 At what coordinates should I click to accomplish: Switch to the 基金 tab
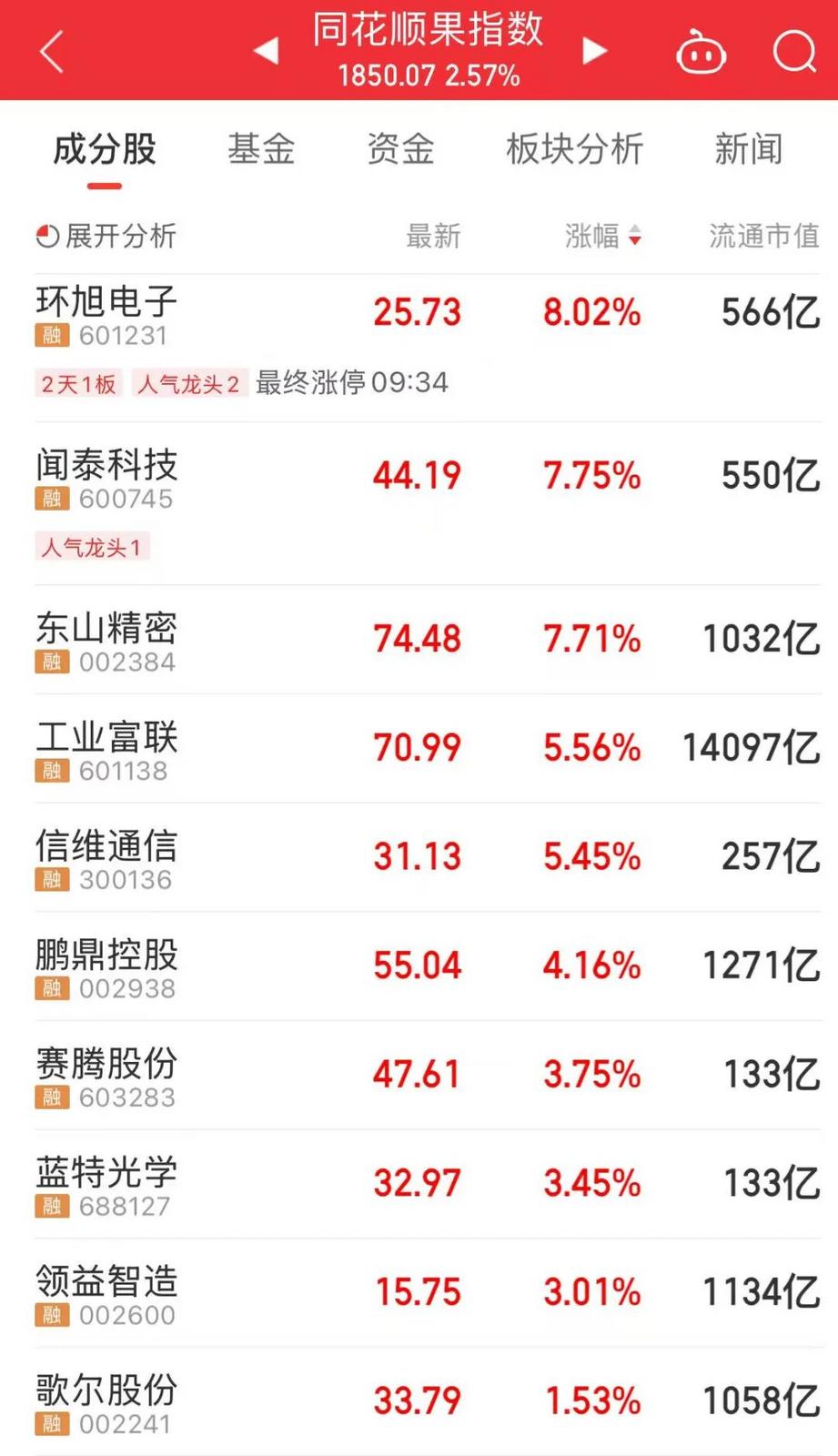[261, 149]
